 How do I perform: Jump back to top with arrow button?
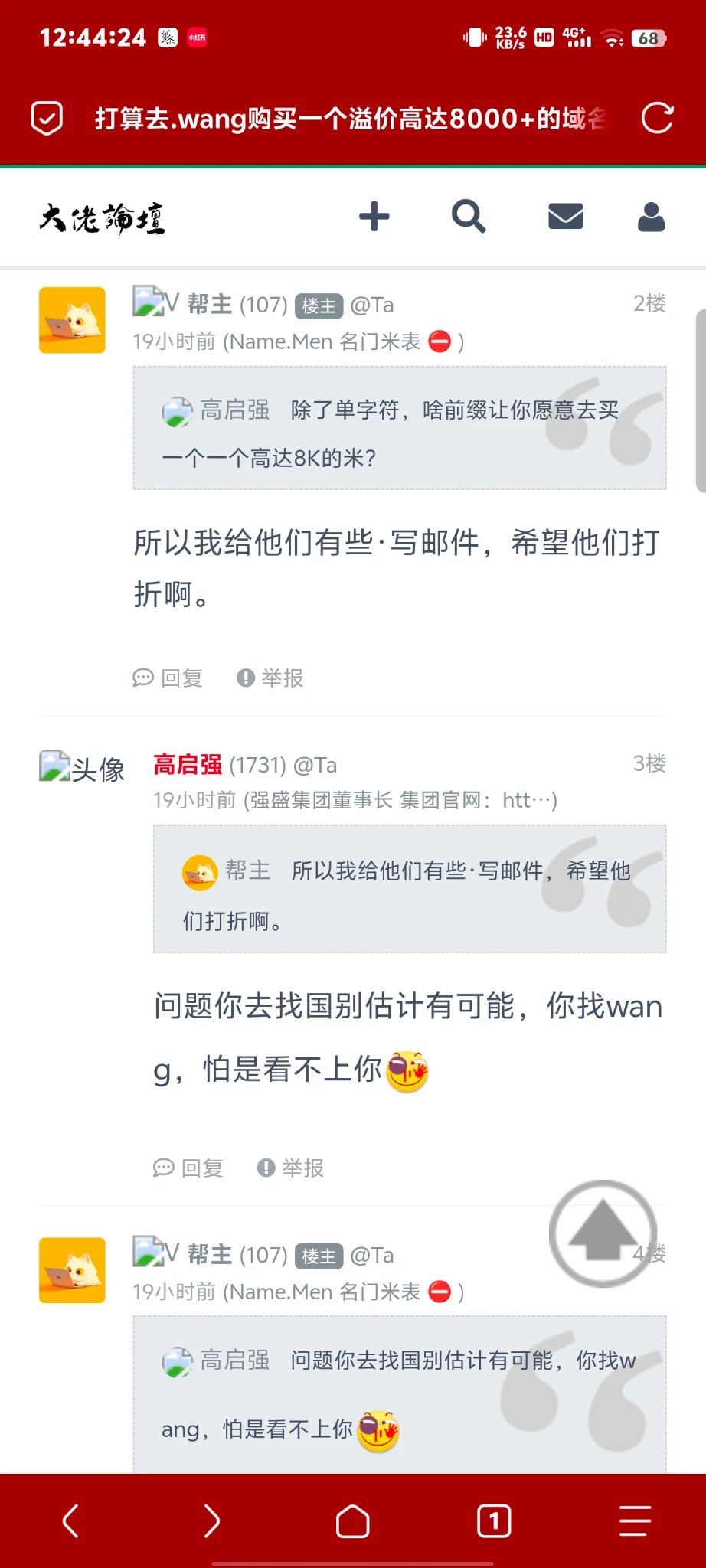[603, 1233]
